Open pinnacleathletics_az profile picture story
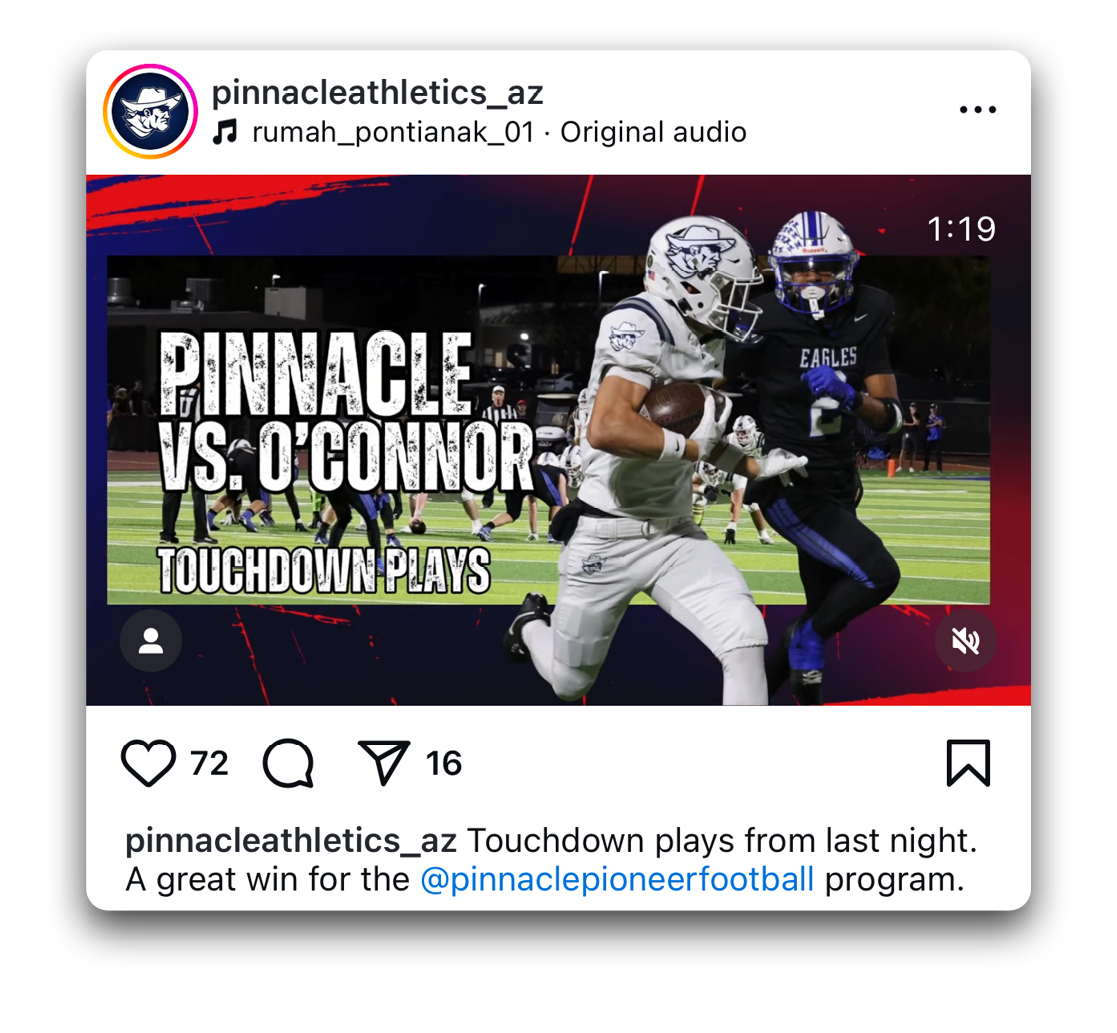 pos(150,111)
